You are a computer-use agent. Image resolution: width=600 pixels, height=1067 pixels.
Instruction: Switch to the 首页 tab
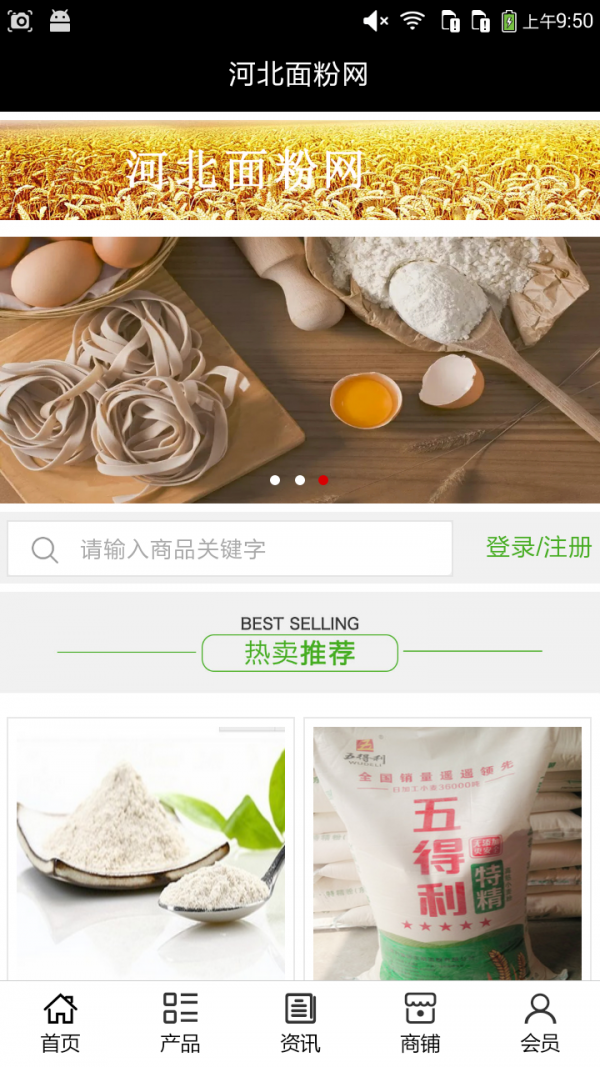click(60, 1023)
